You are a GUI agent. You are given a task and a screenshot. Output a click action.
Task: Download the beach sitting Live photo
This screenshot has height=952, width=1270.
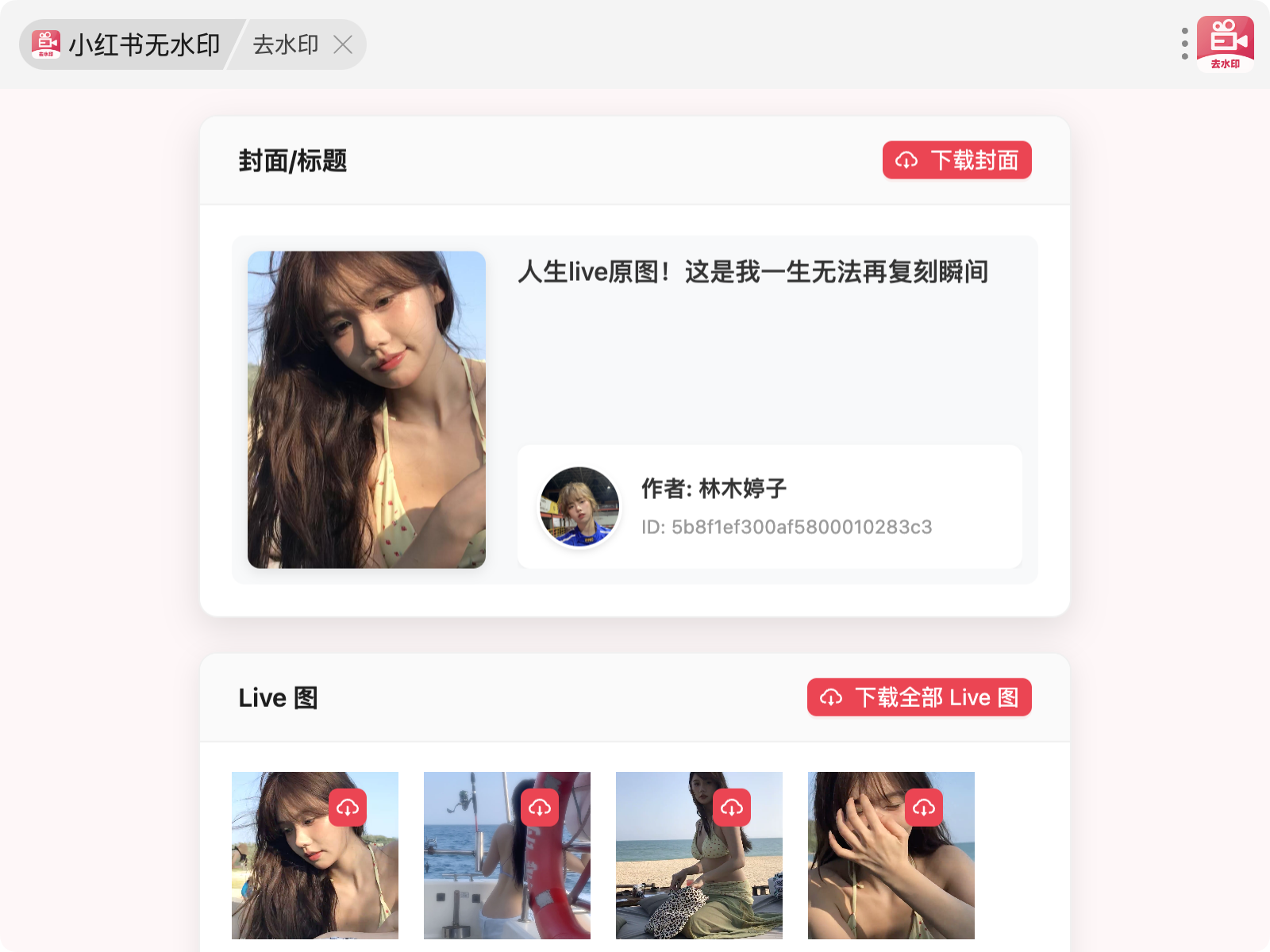(732, 808)
